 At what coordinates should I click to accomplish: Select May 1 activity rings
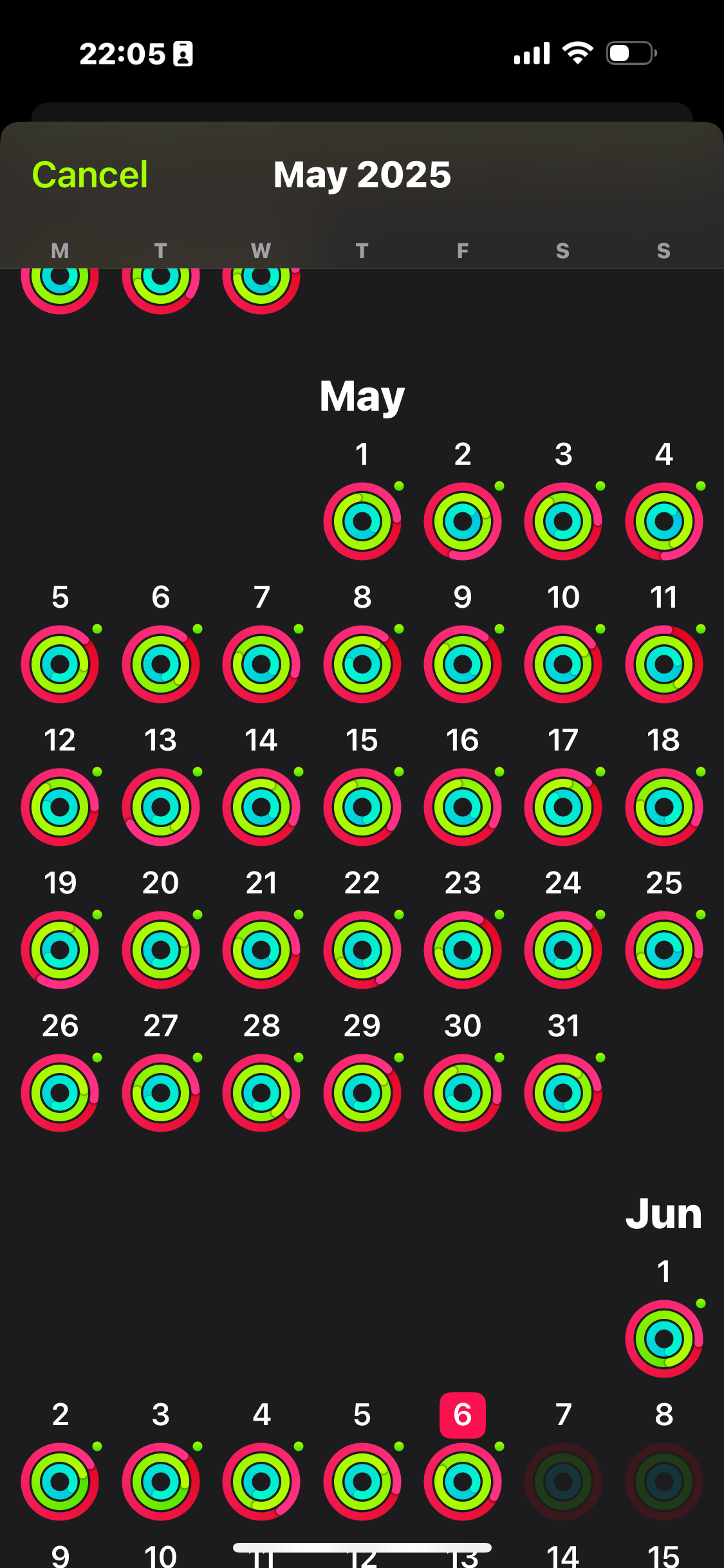[x=362, y=521]
